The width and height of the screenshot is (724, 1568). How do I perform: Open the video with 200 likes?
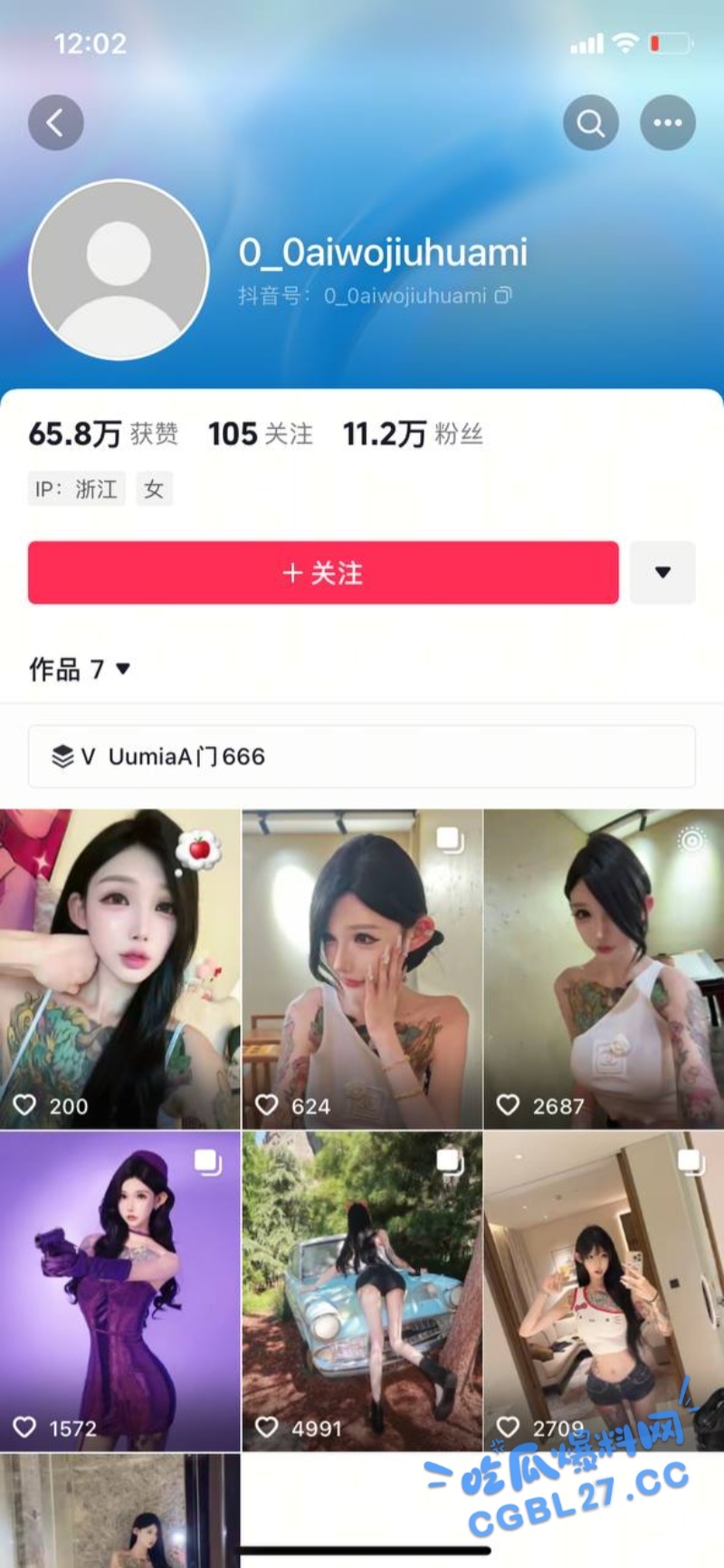[x=119, y=969]
